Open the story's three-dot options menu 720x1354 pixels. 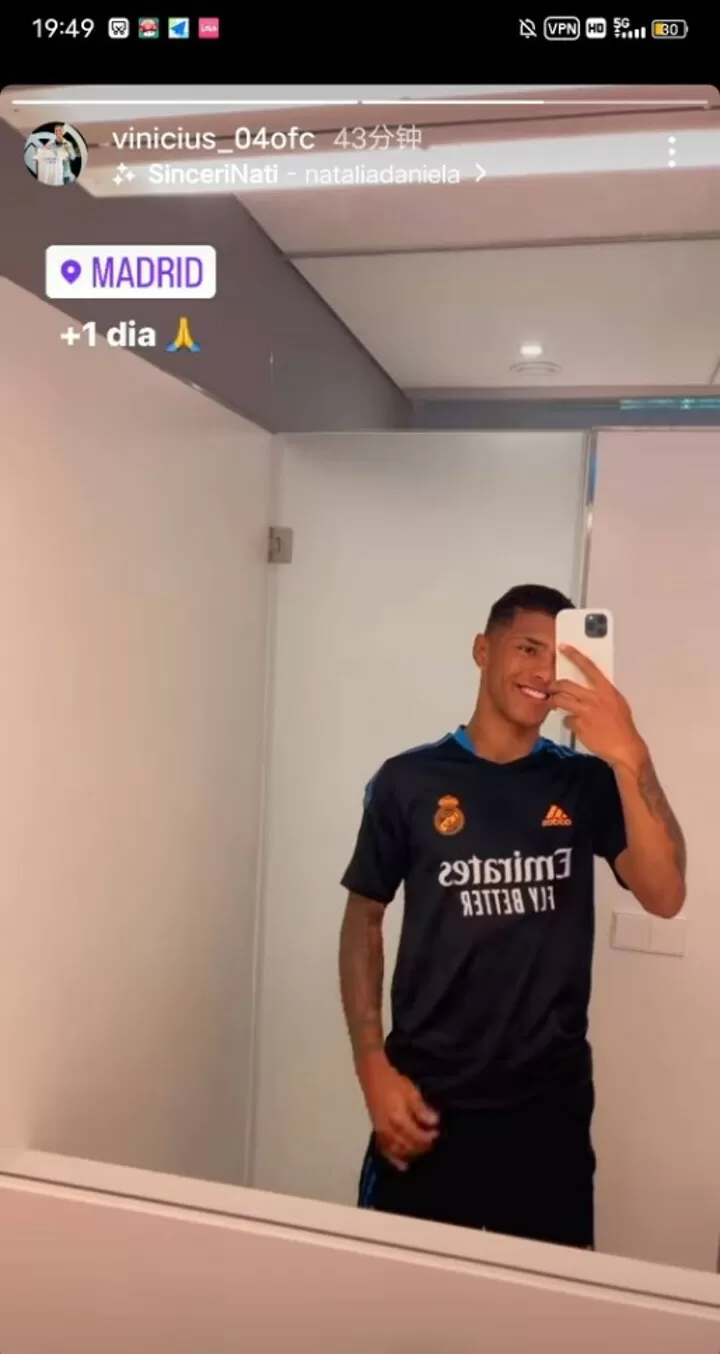point(671,152)
